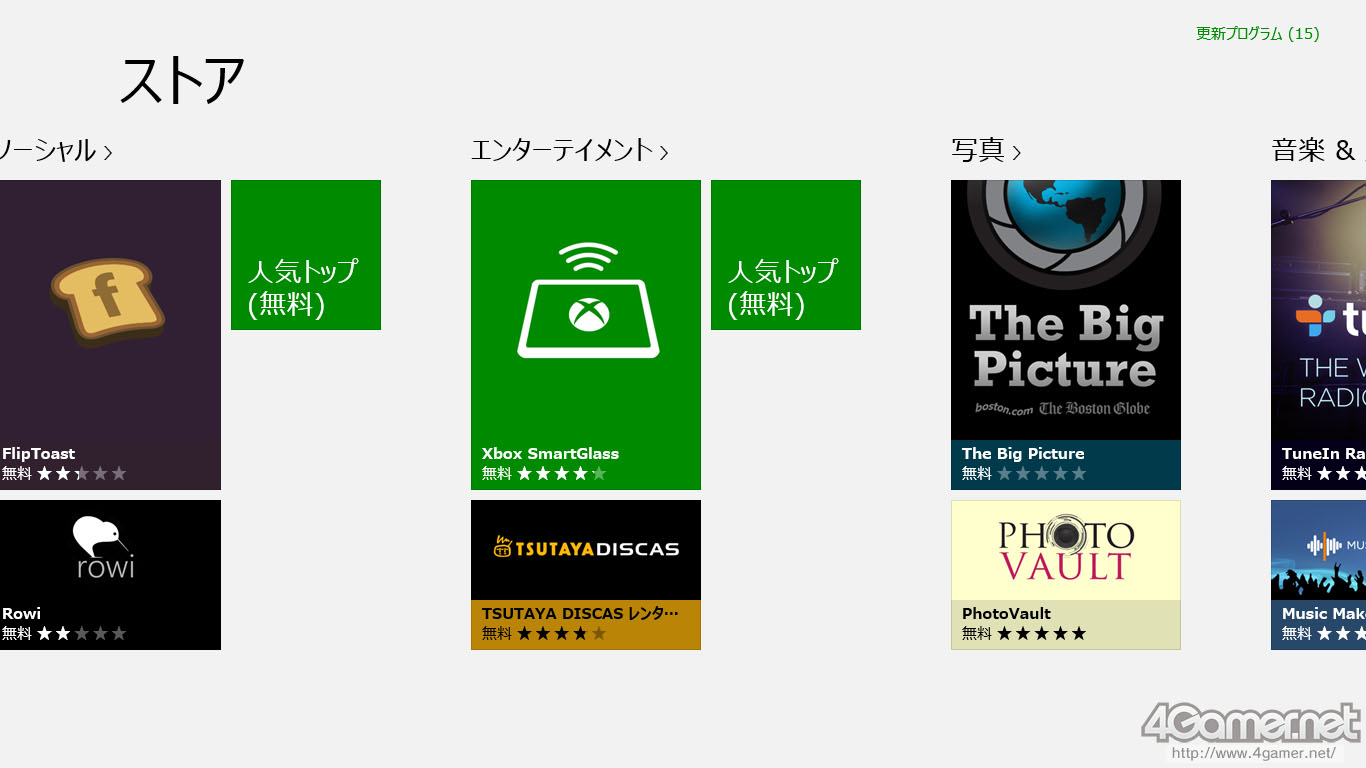The width and height of the screenshot is (1366, 768).
Task: Open the 更新プログラム (15) updates link
Action: pos(1258,34)
